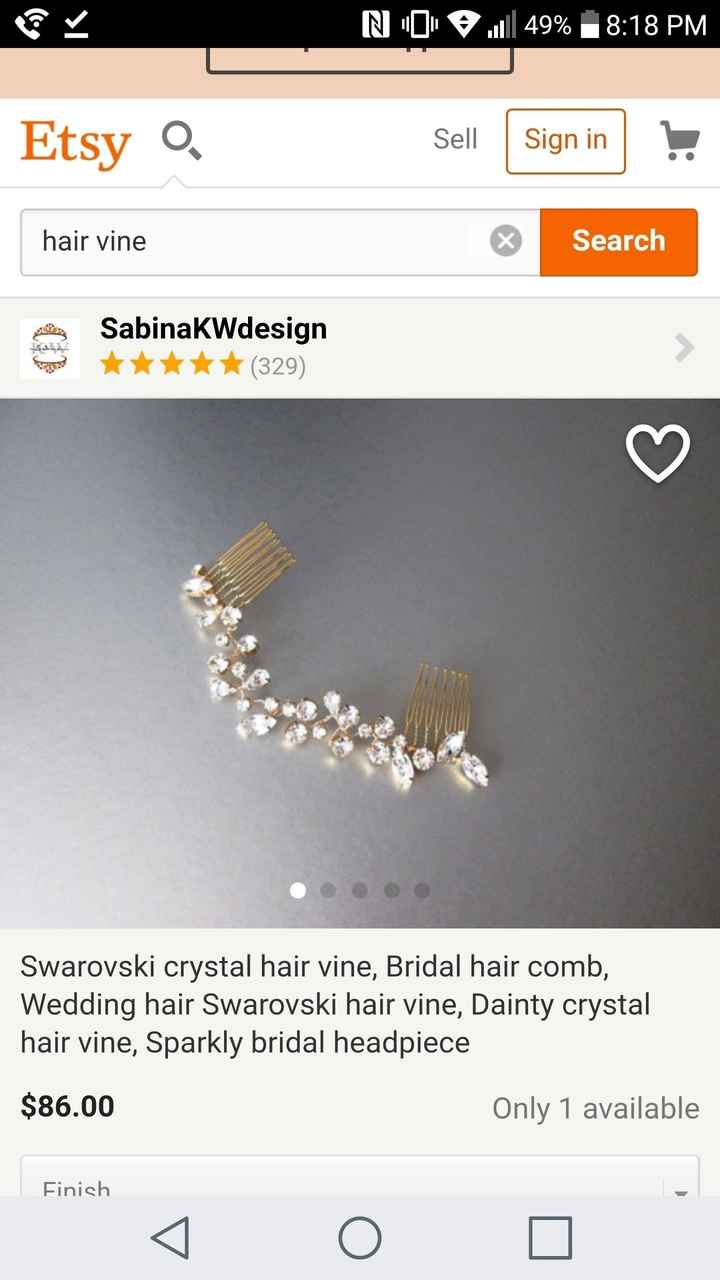The height and width of the screenshot is (1280, 720).
Task: Click the Sell menu item
Action: click(x=455, y=140)
